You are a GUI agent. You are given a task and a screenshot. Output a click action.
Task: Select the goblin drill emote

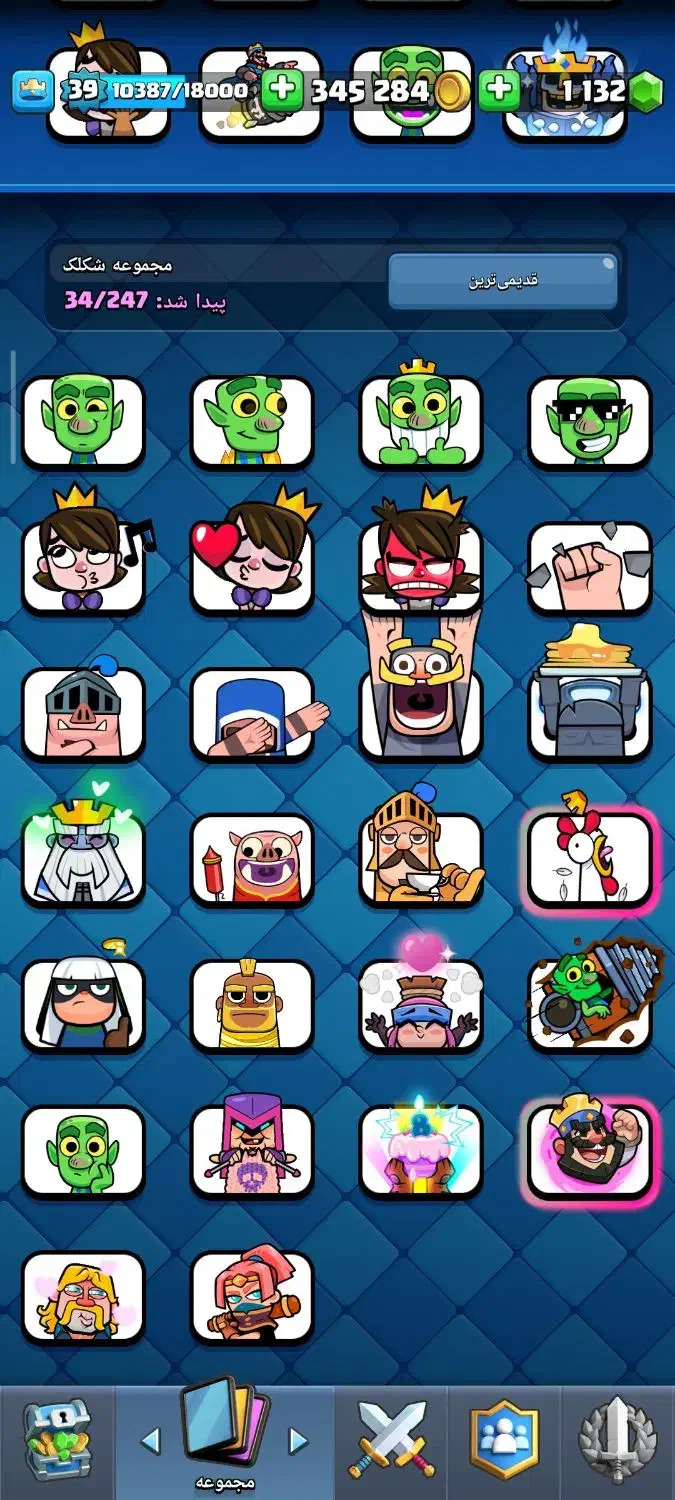tap(590, 1004)
